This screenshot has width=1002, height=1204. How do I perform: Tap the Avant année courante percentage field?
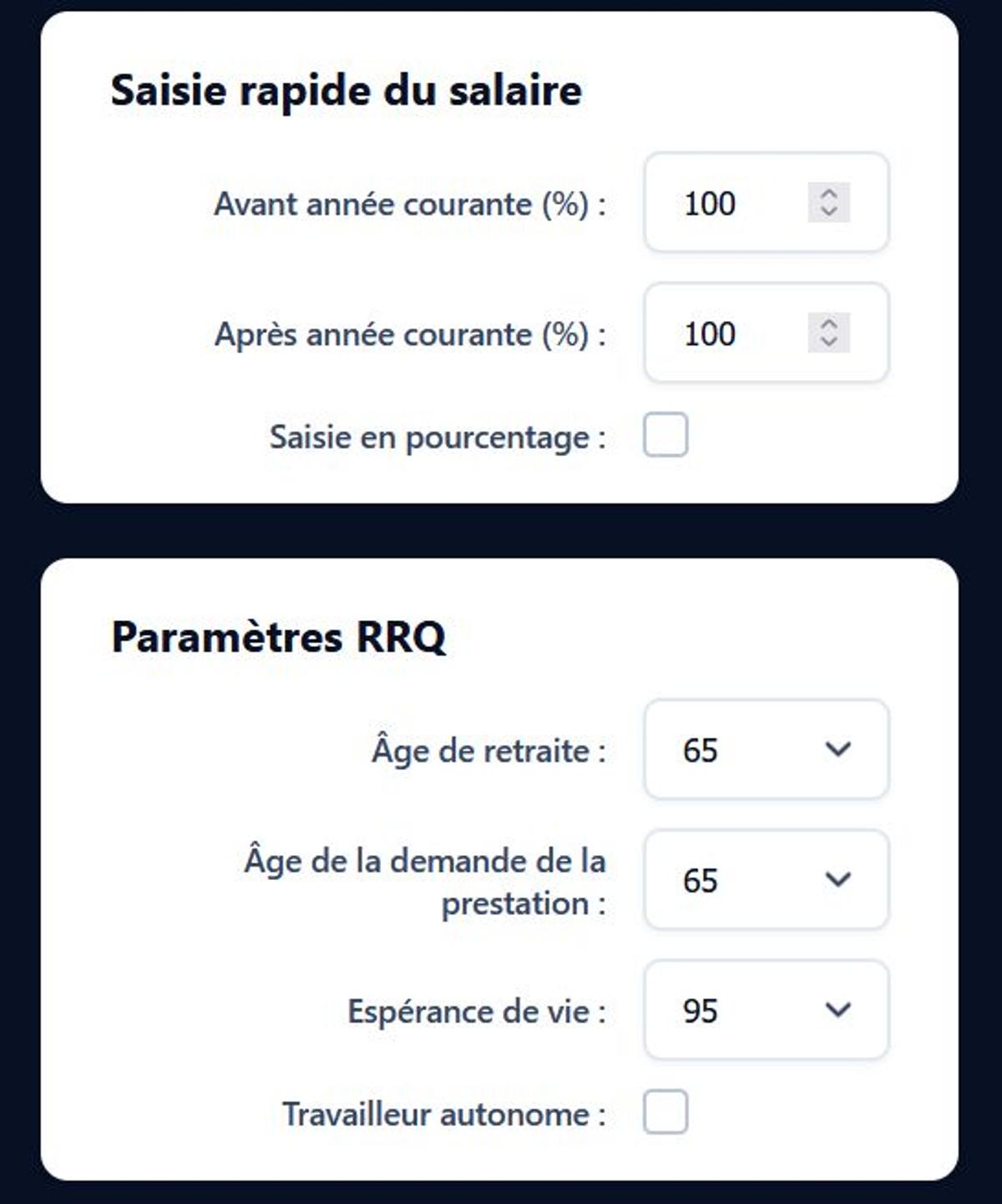[x=726, y=203]
